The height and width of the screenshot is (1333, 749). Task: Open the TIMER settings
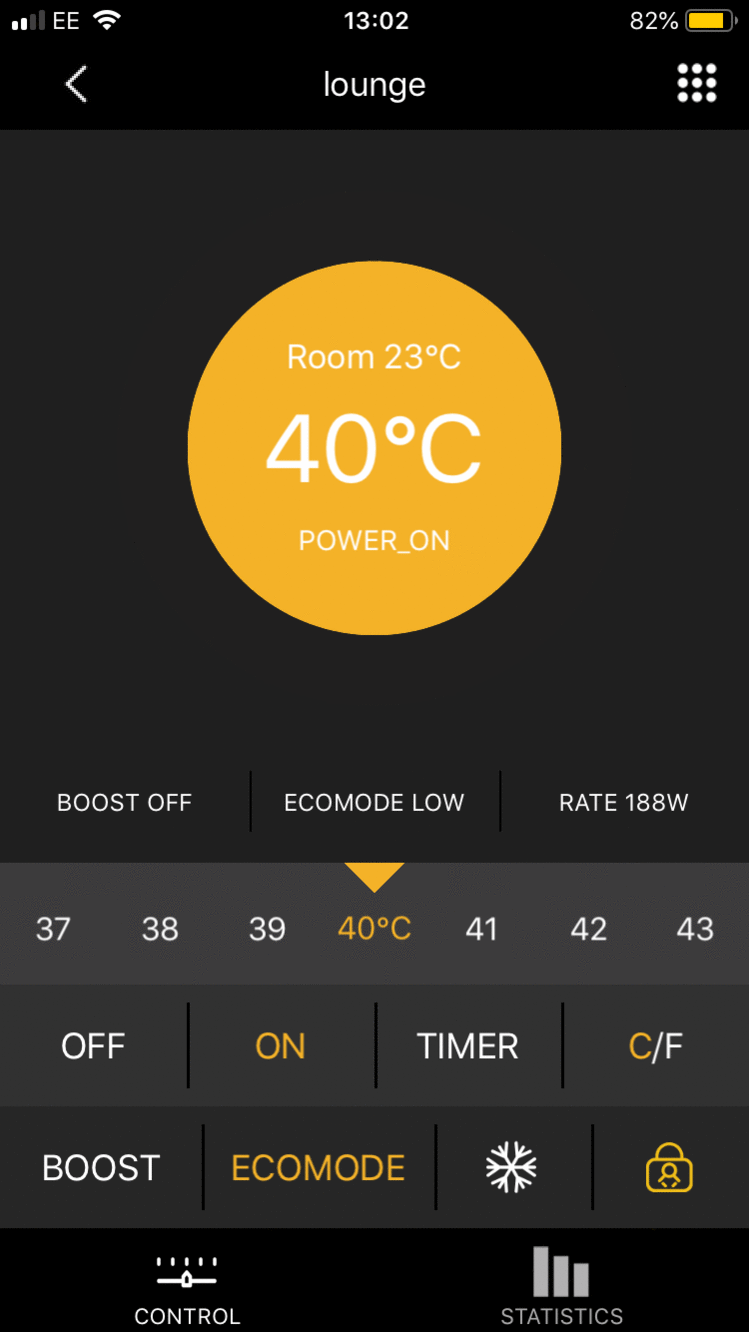click(x=467, y=1045)
